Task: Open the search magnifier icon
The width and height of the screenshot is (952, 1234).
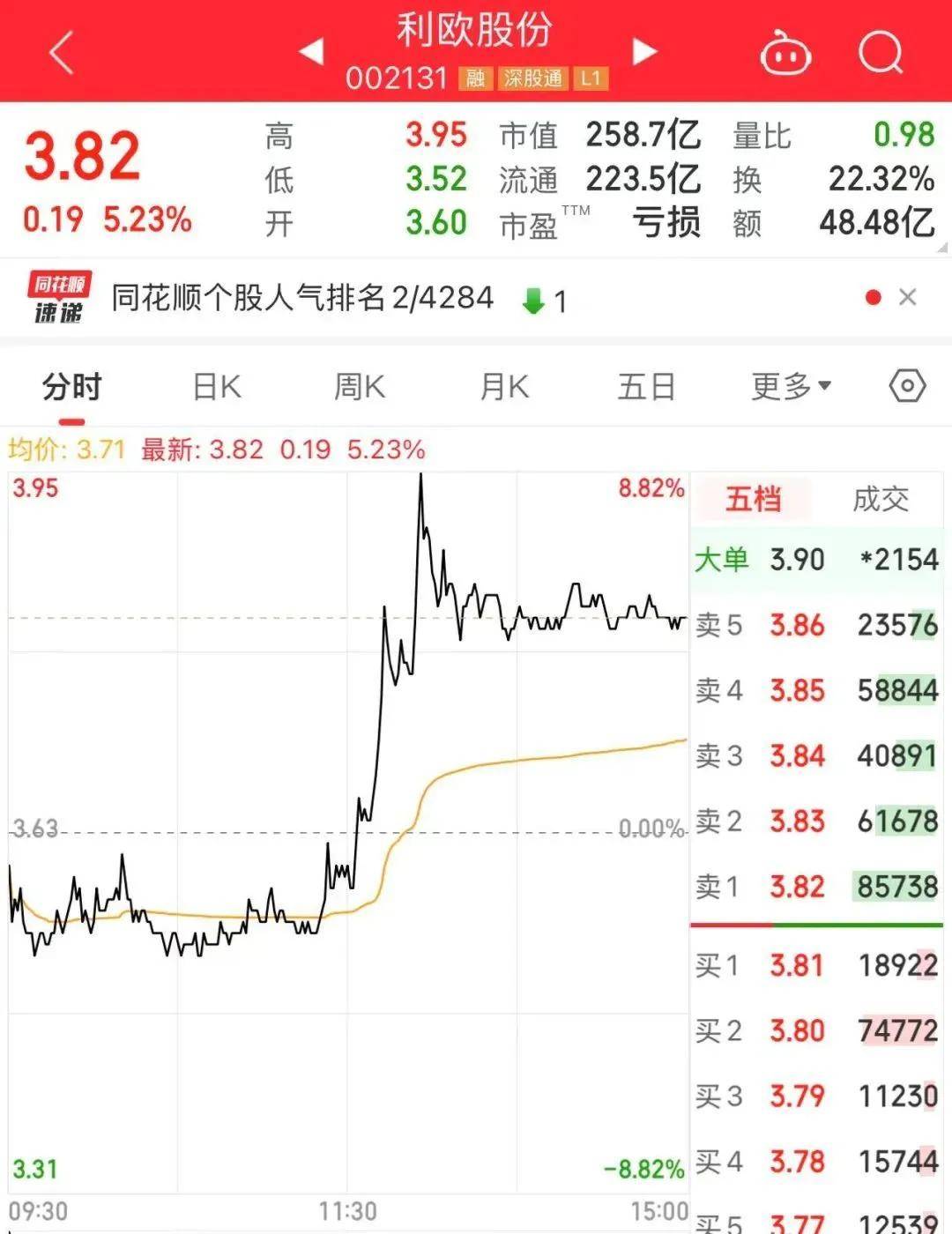Action: (878, 53)
